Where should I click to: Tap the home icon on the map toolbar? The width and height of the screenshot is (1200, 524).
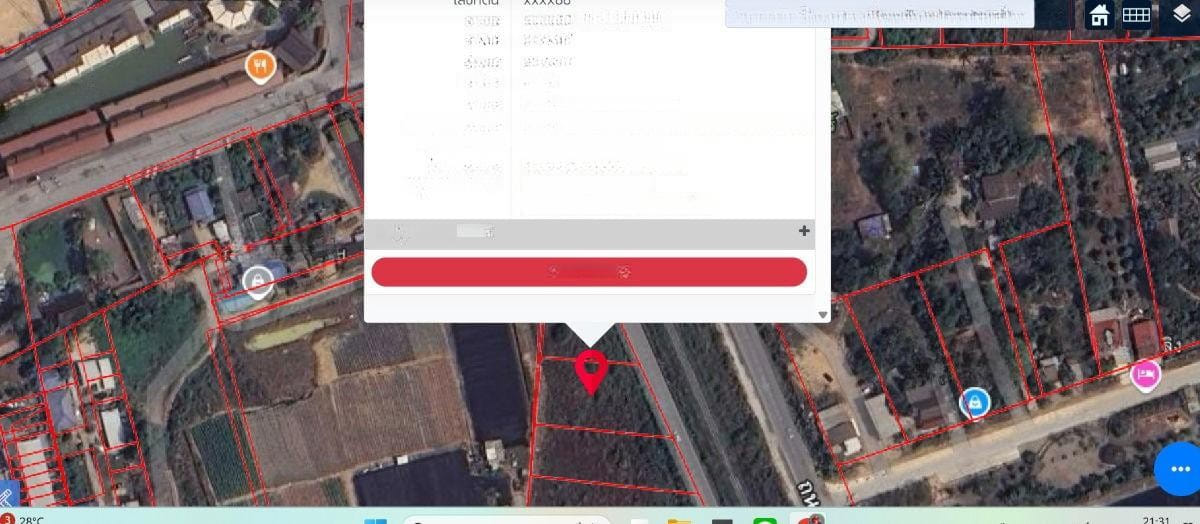(x=1099, y=15)
